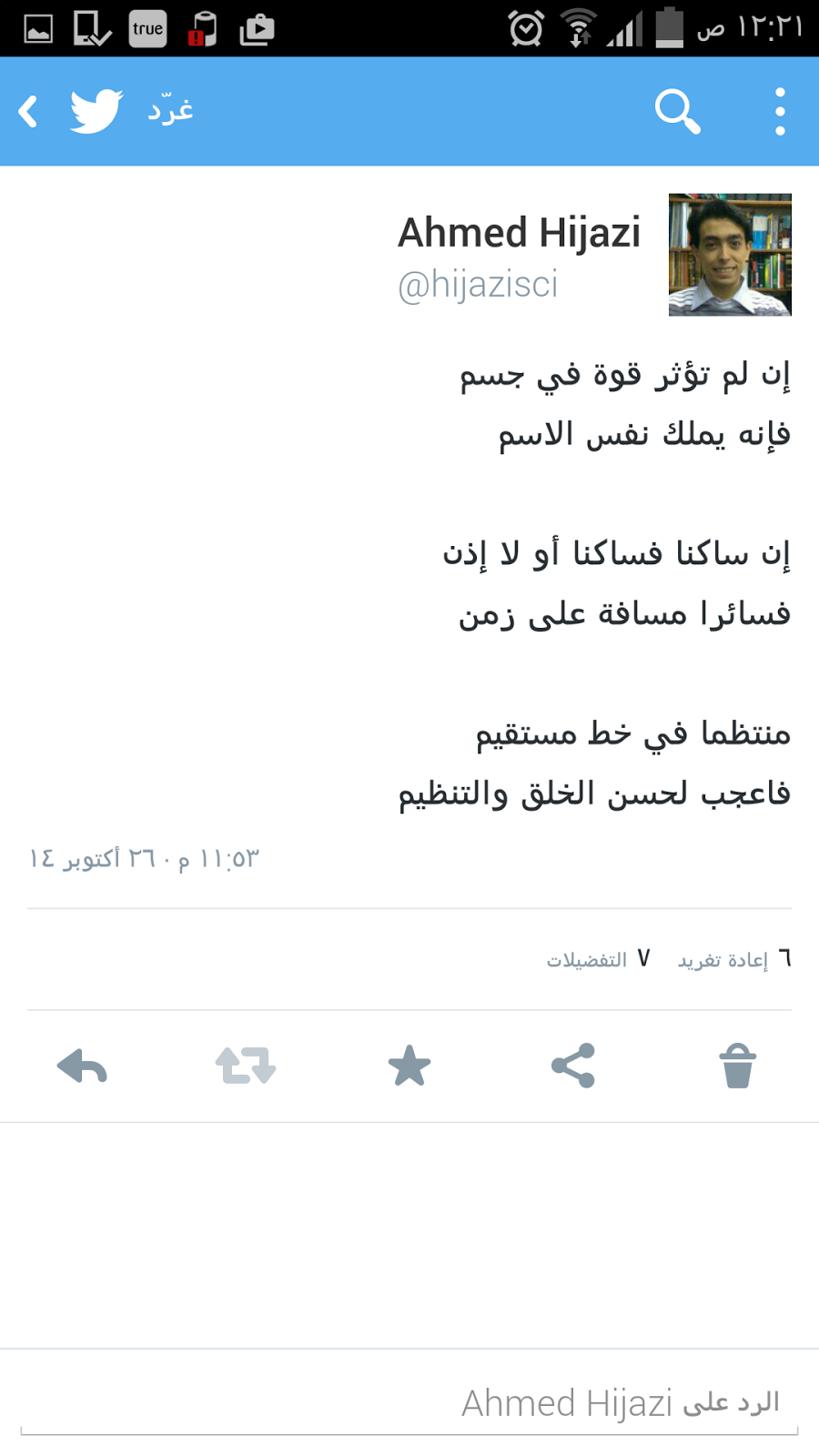
Task: Share this tweet
Action: 573,1066
